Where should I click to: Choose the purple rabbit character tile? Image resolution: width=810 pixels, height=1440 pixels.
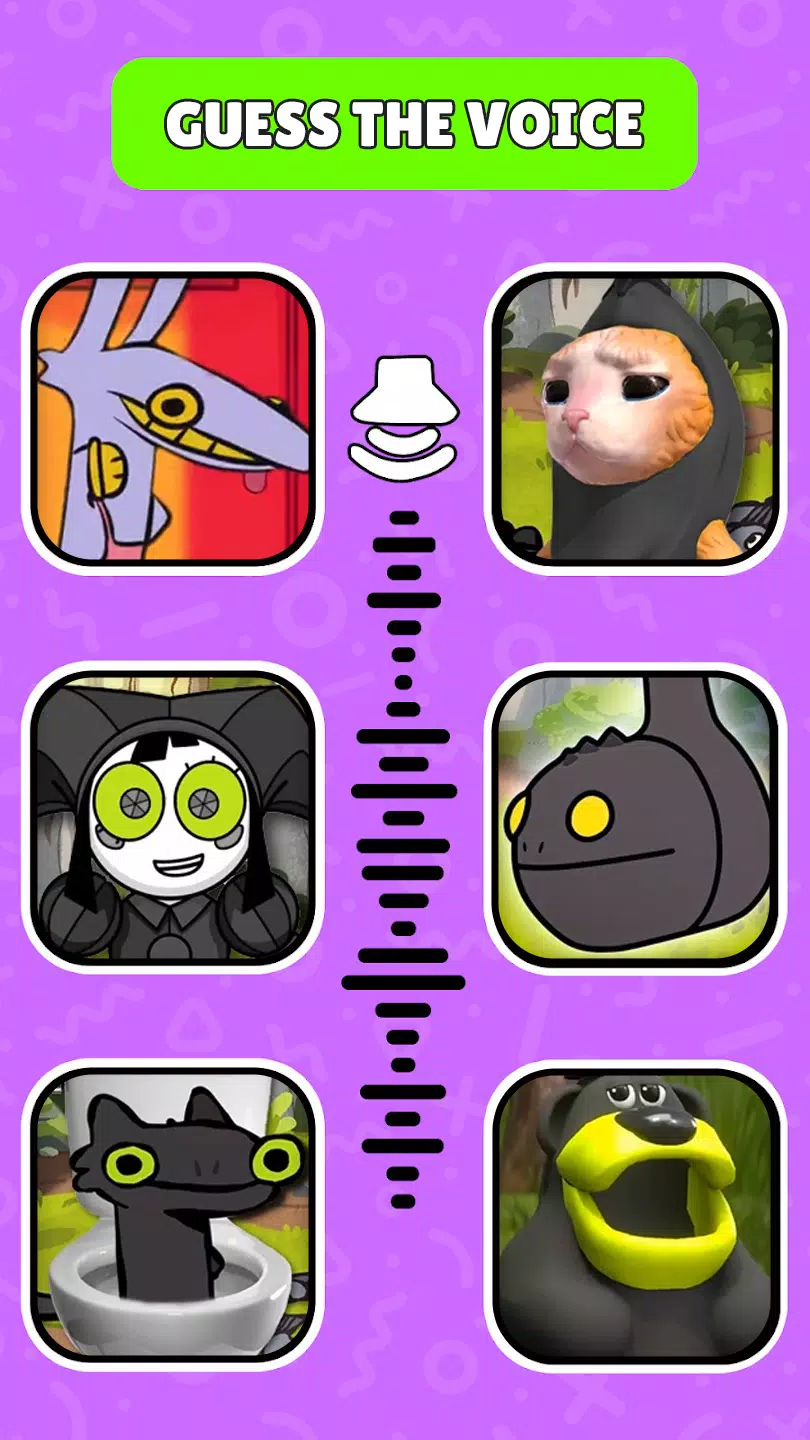pyautogui.click(x=172, y=418)
